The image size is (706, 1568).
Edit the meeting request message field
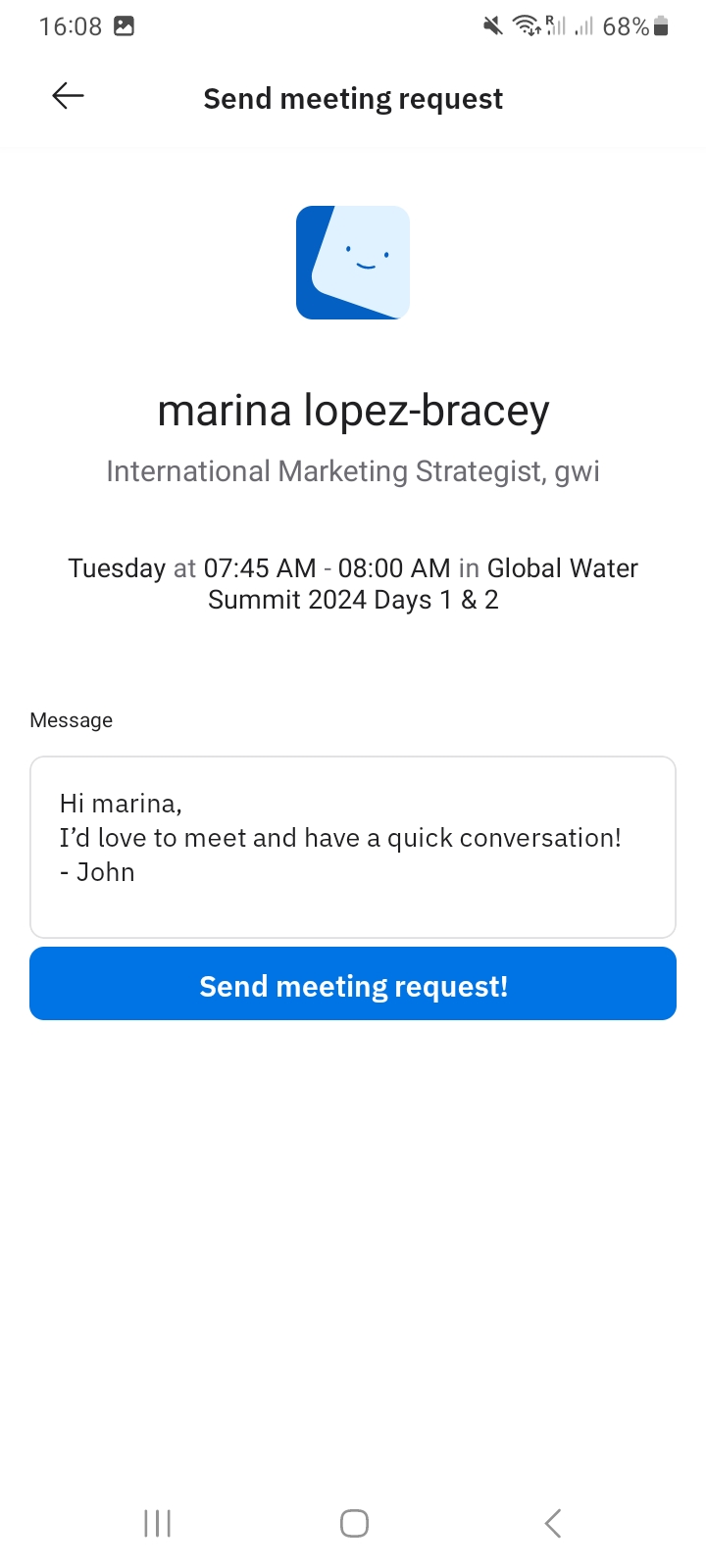(x=353, y=847)
